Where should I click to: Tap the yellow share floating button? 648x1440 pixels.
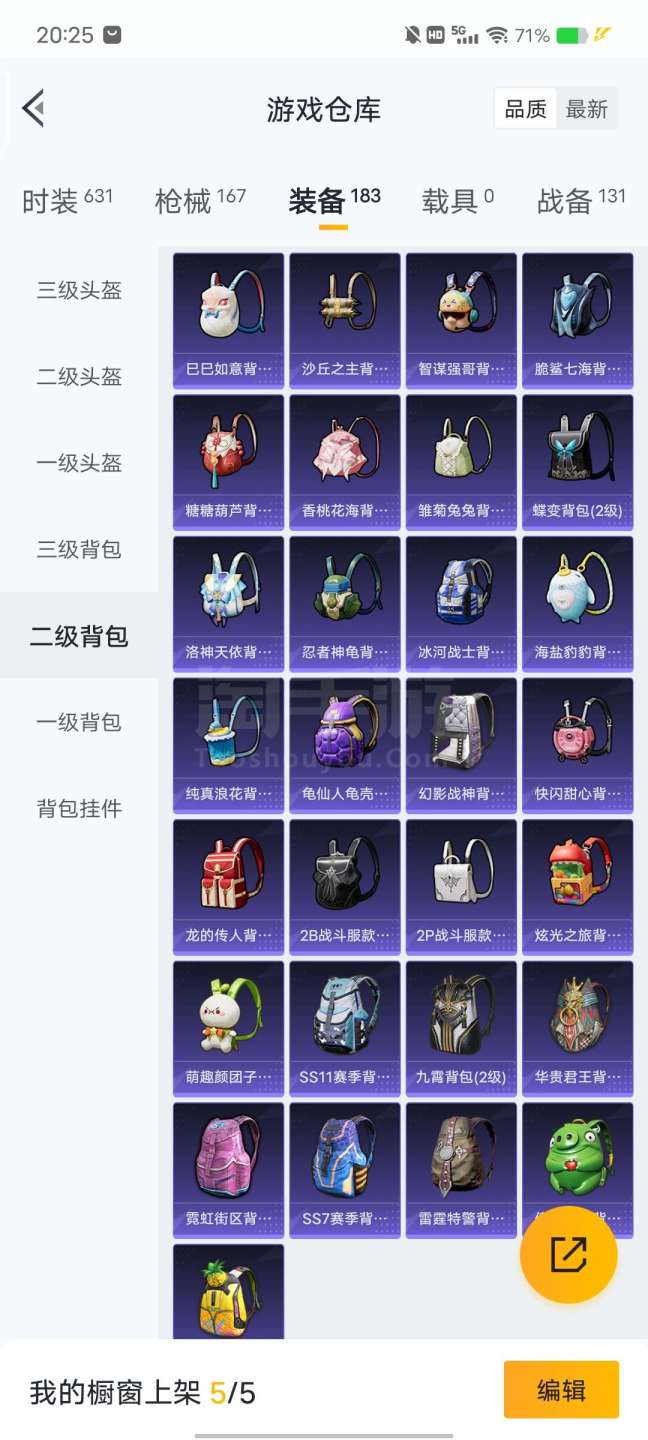tap(568, 1254)
